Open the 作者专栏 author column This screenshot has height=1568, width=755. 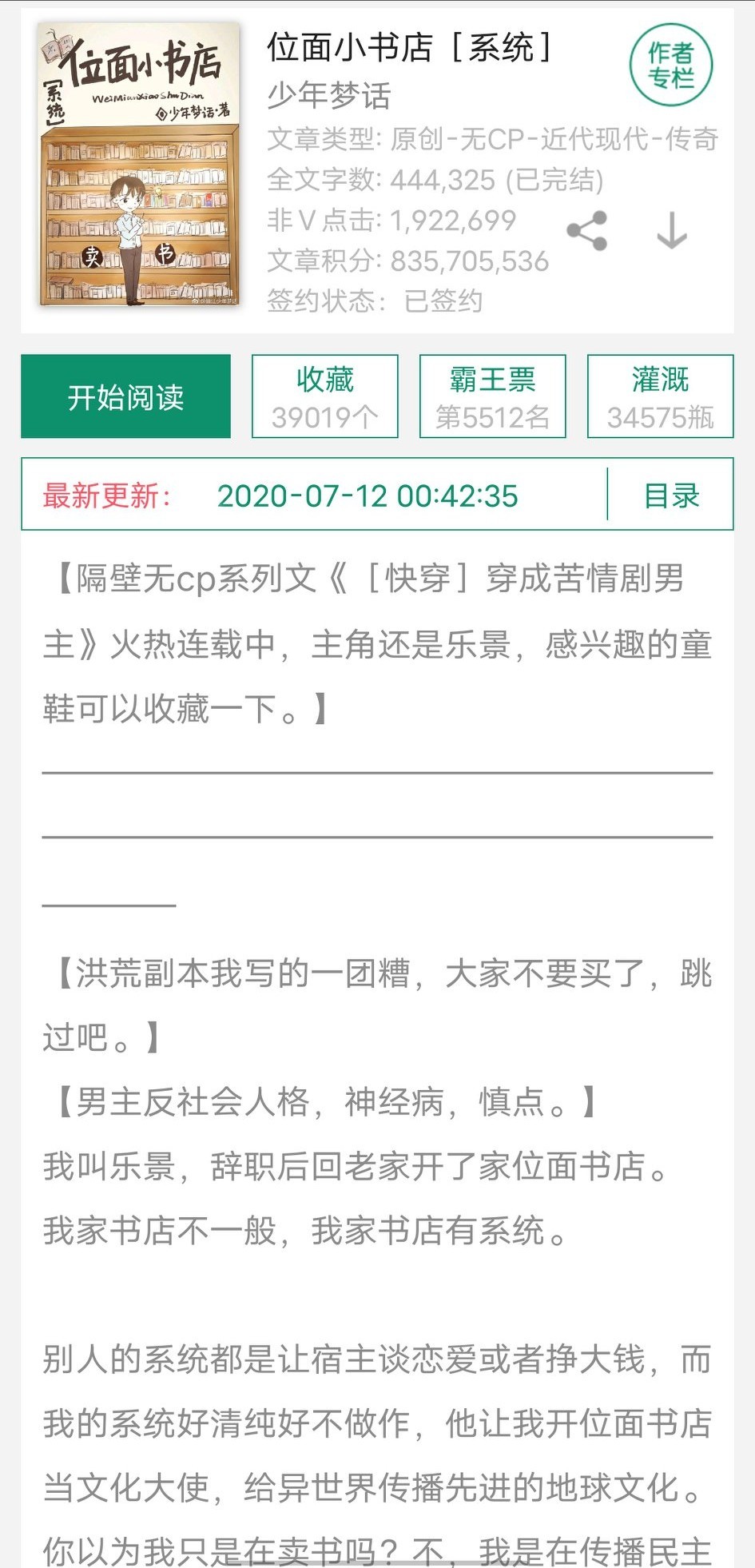pos(670,66)
